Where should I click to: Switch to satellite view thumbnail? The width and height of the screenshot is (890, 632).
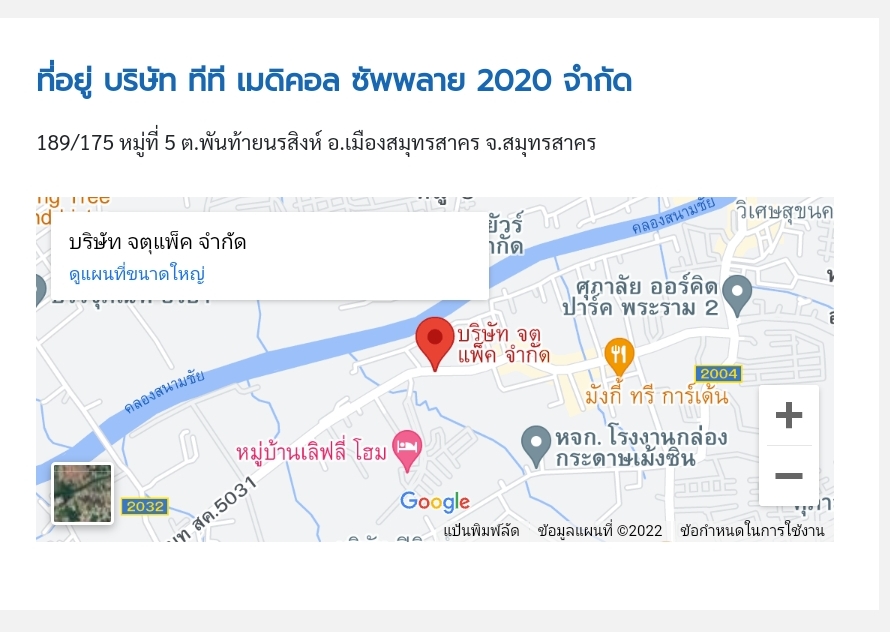tap(82, 493)
